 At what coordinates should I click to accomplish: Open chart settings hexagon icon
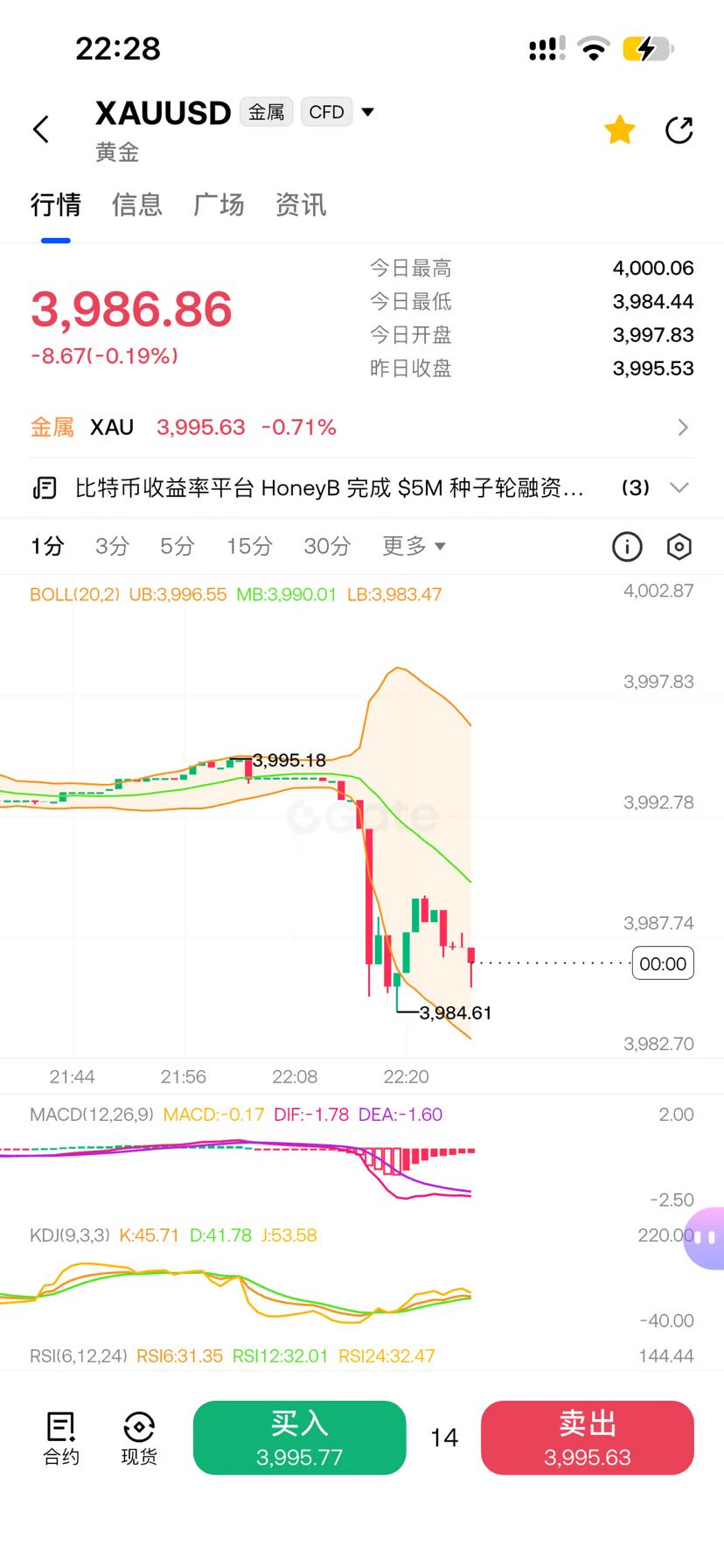(679, 547)
